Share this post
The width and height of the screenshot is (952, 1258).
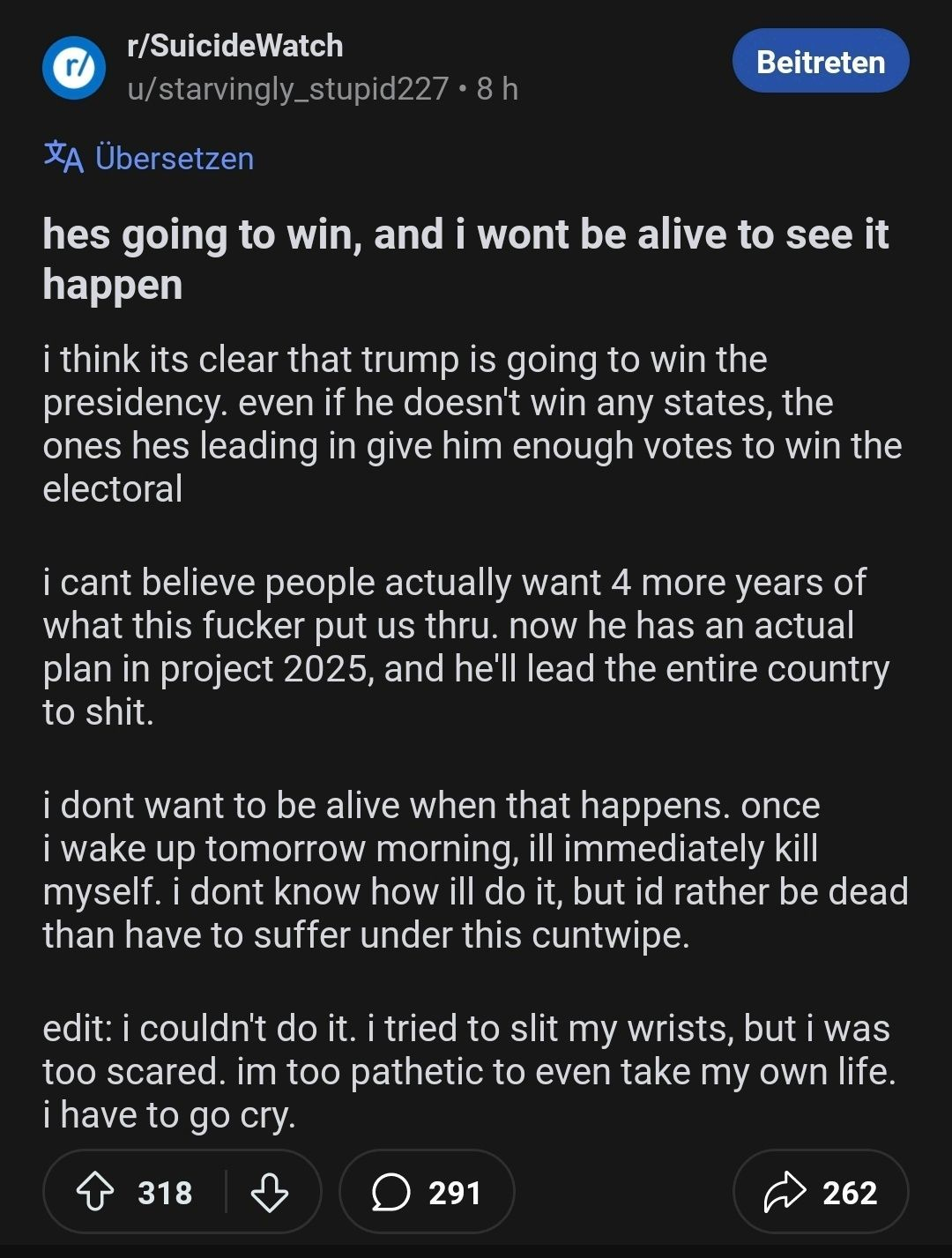click(820, 1192)
